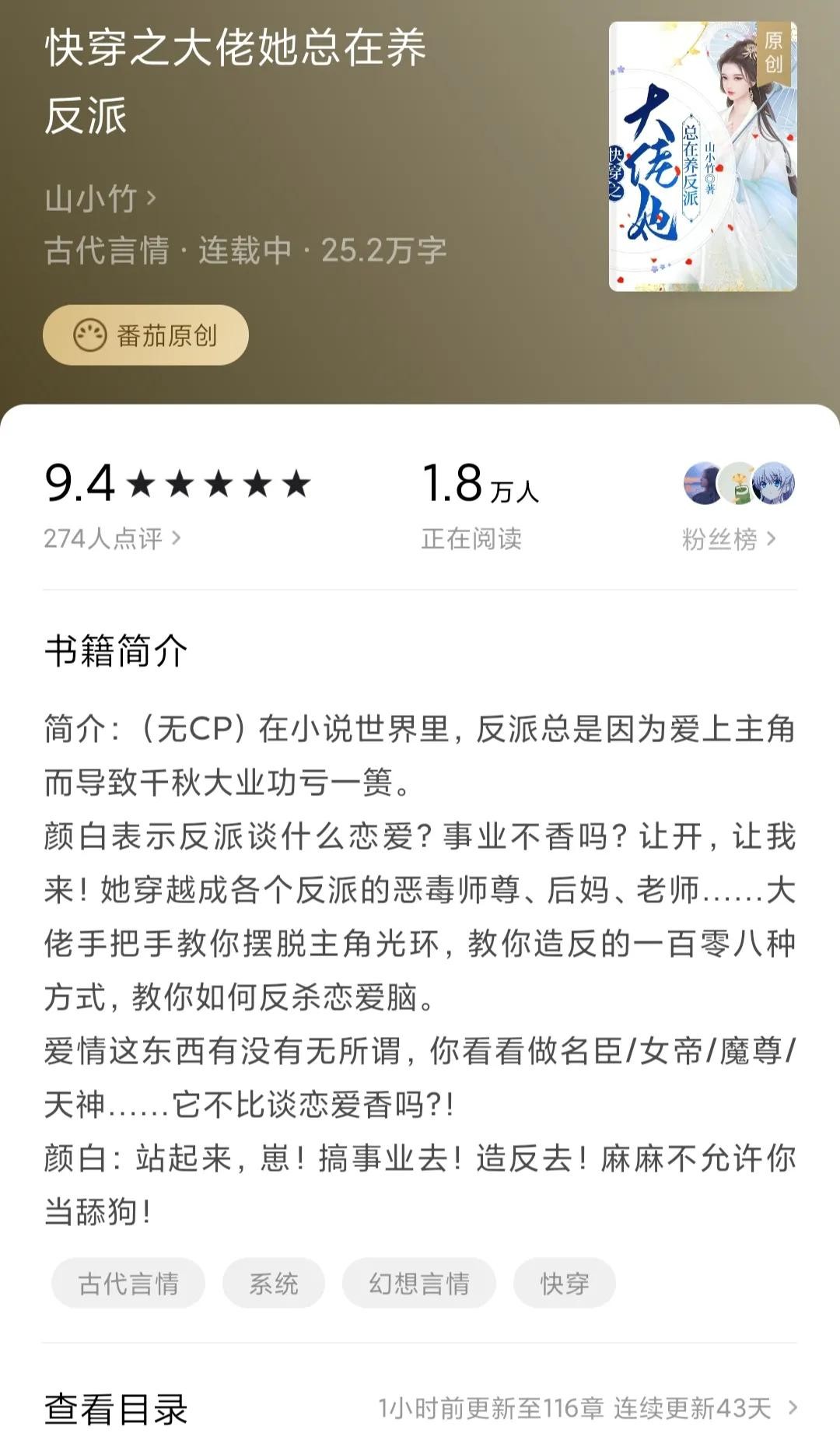Open author 山小竹's page

(x=100, y=199)
